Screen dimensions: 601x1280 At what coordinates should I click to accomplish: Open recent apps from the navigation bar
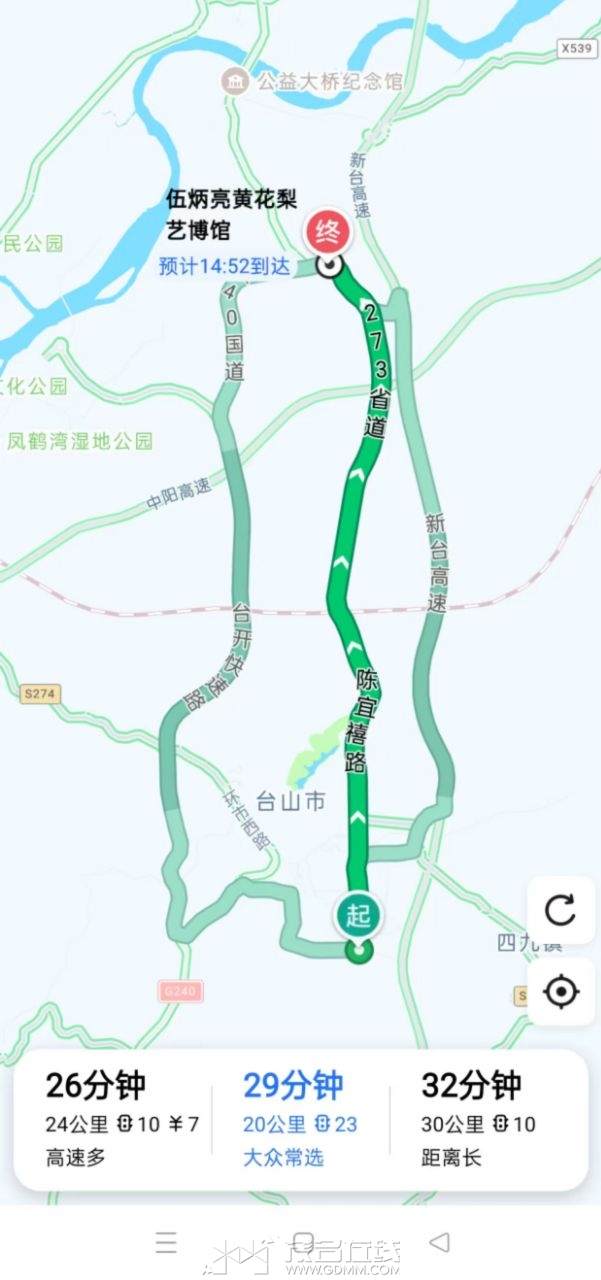[x=166, y=1243]
